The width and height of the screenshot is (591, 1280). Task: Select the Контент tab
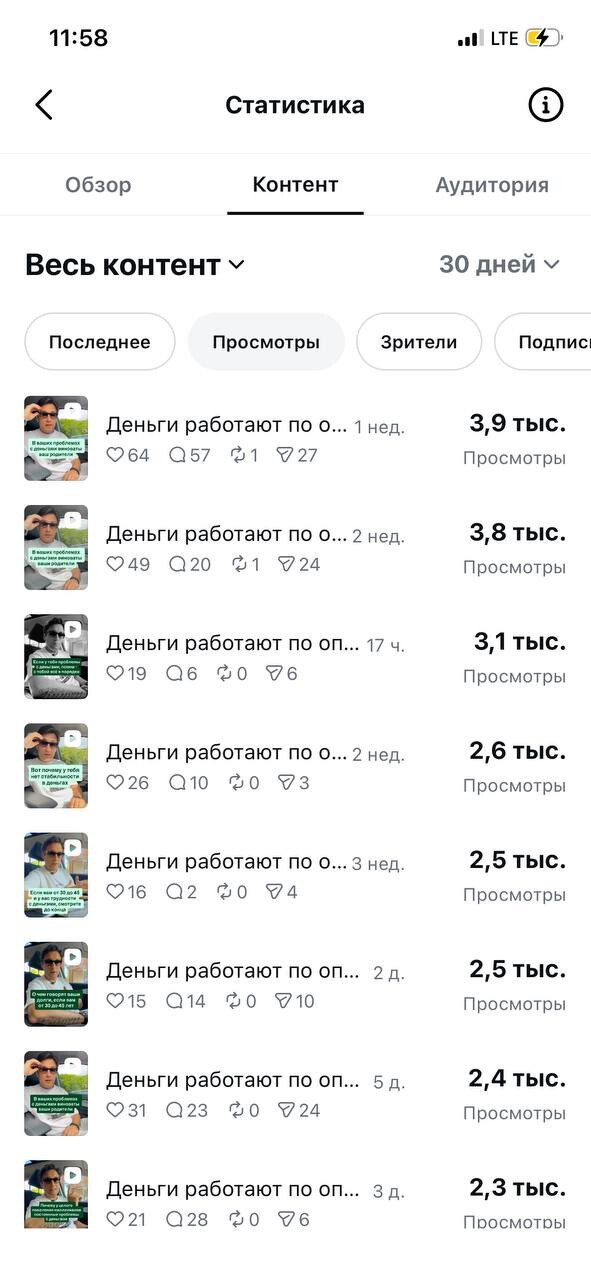click(x=295, y=185)
